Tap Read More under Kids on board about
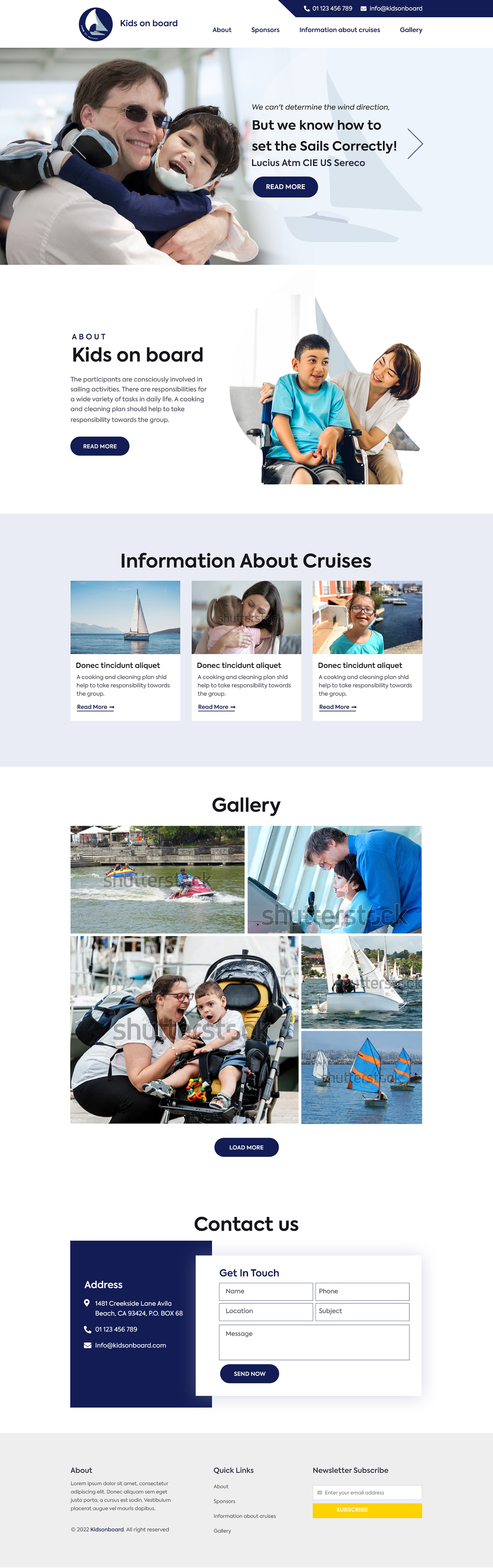This screenshot has height=1568, width=493. tap(100, 446)
